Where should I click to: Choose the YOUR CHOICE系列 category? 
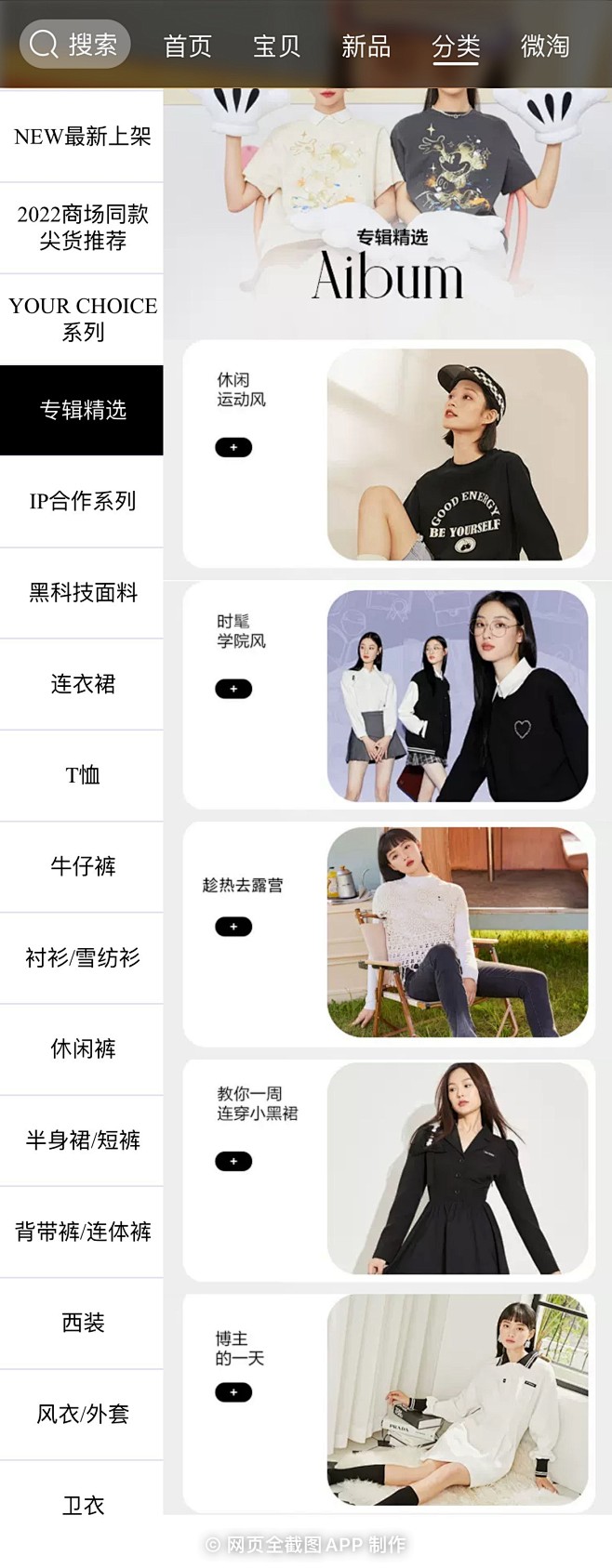[82, 319]
